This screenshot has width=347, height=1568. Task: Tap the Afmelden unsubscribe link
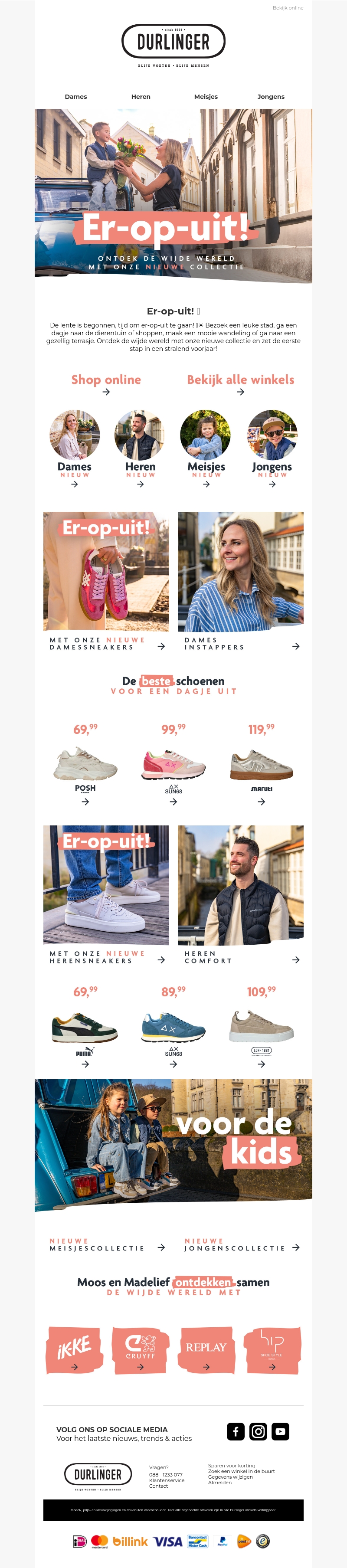coord(220,1482)
